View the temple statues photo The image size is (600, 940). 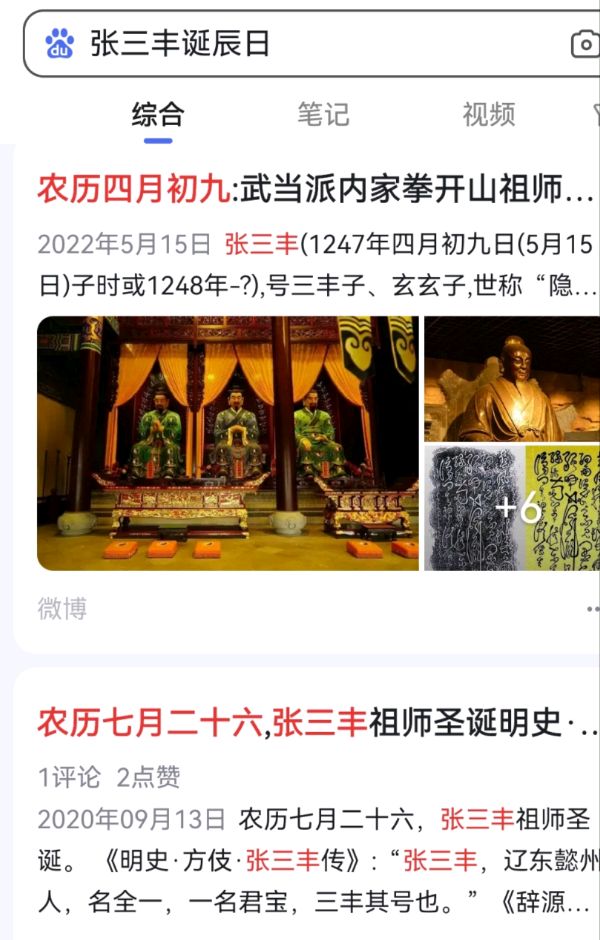point(228,443)
